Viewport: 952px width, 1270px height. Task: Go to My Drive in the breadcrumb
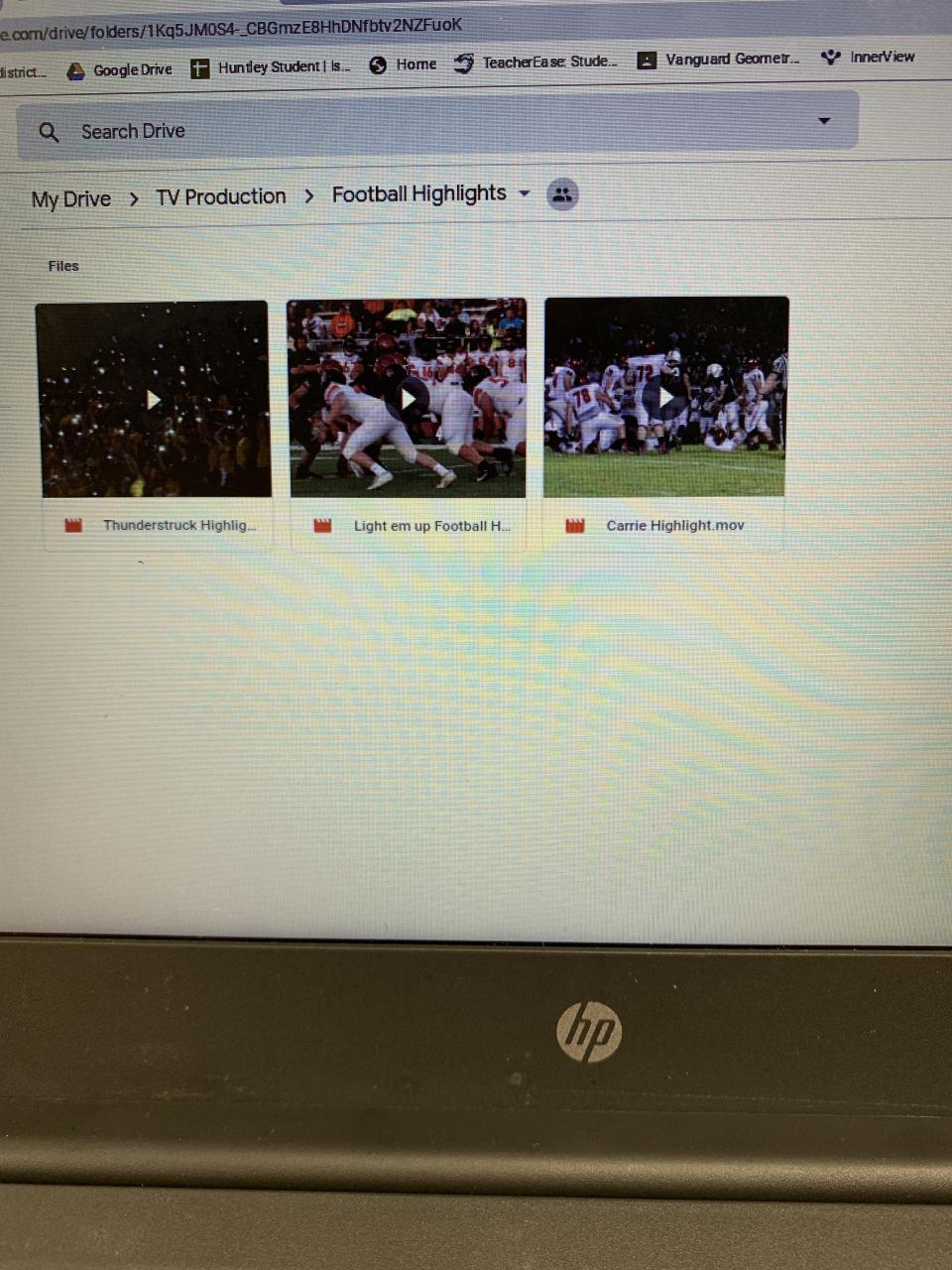pos(71,199)
